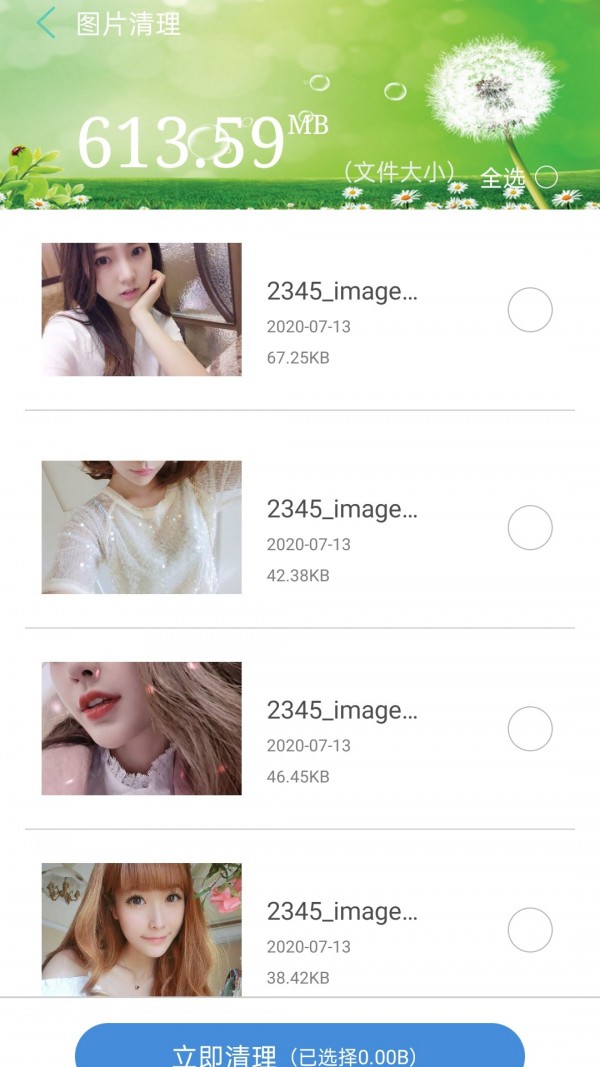Select all images with 全选
Screen dimensions: 600x1067
coord(545,178)
